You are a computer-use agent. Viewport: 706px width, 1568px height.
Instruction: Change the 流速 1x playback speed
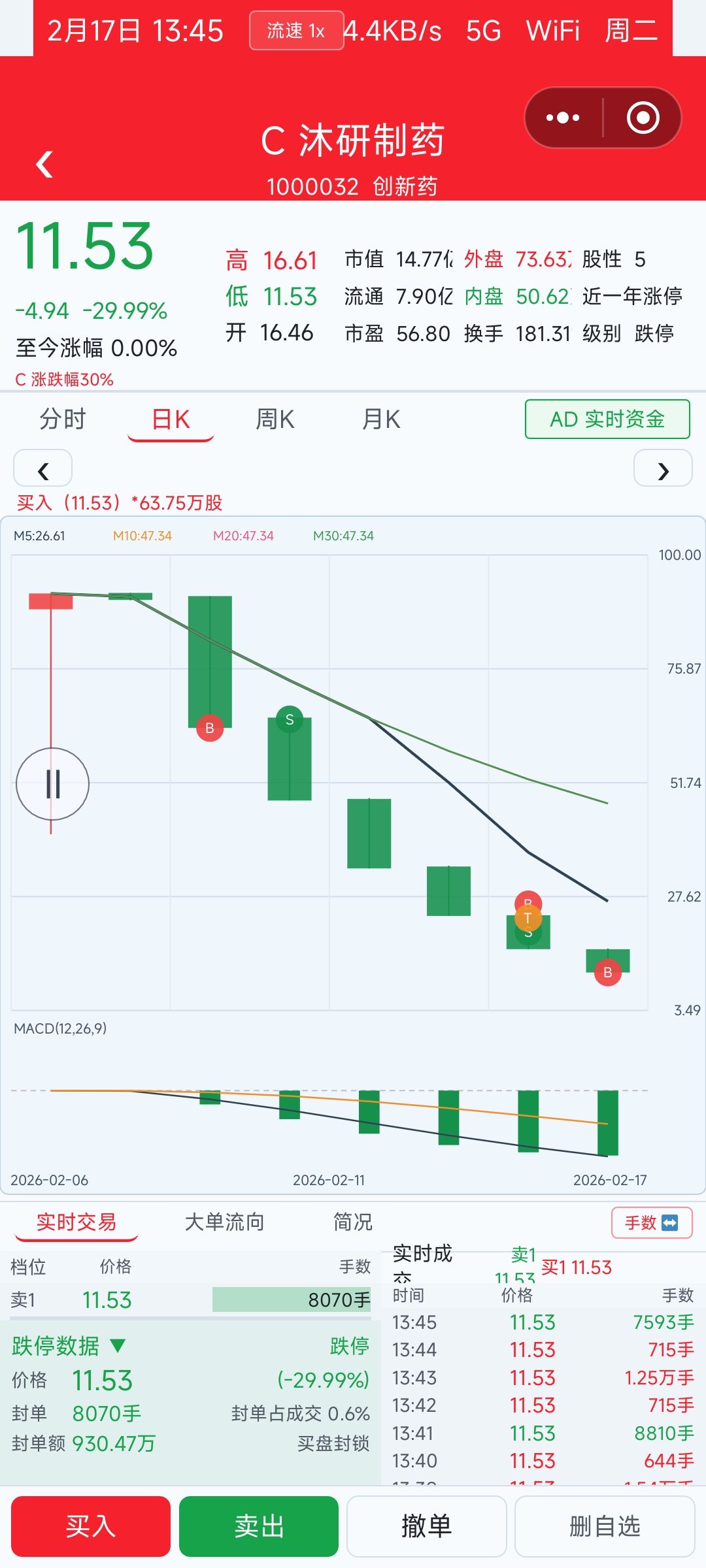pos(296,31)
